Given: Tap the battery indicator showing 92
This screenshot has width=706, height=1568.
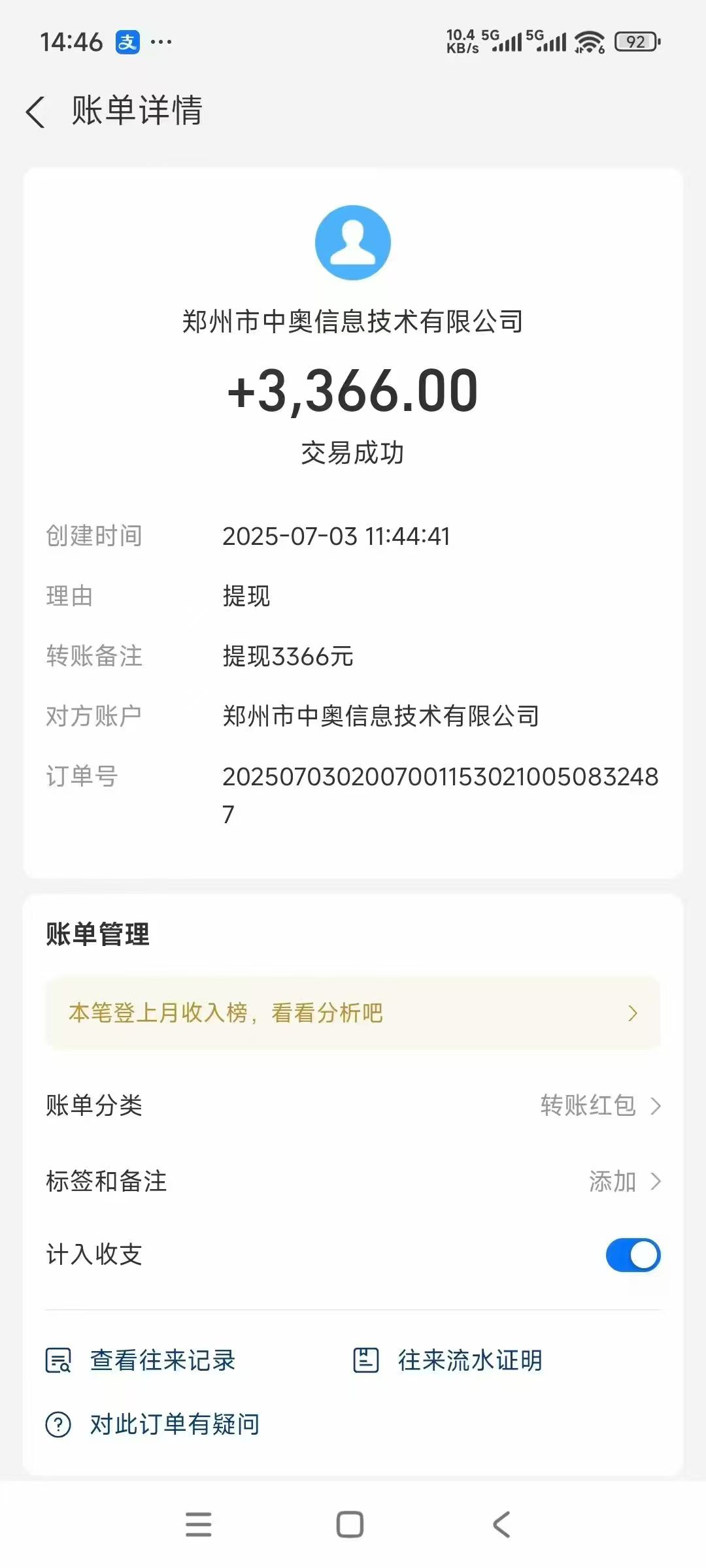Looking at the screenshot, I should click(631, 41).
